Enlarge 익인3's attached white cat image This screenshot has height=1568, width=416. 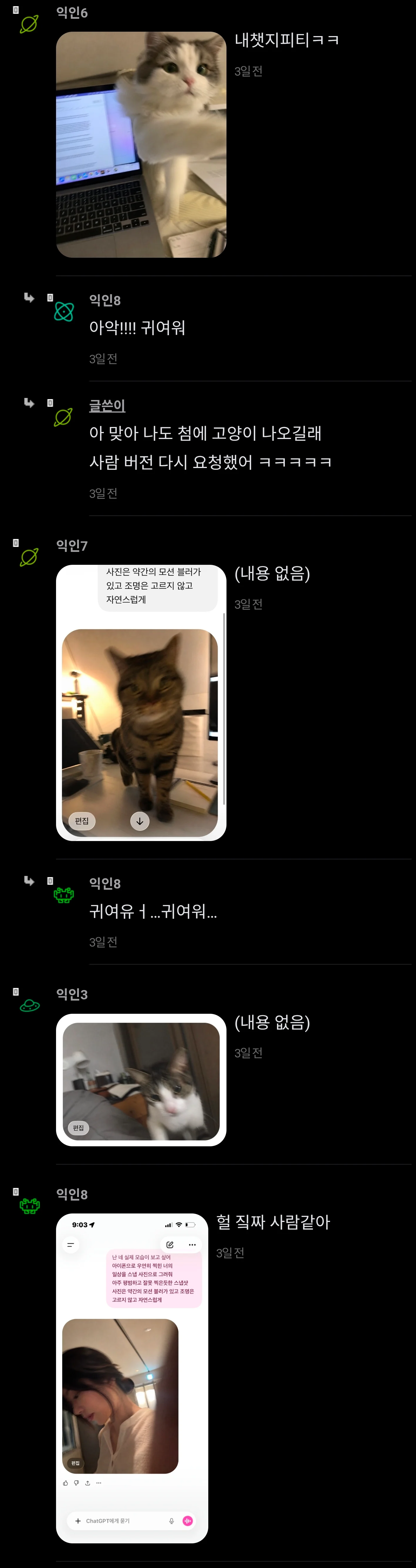coord(141,1080)
